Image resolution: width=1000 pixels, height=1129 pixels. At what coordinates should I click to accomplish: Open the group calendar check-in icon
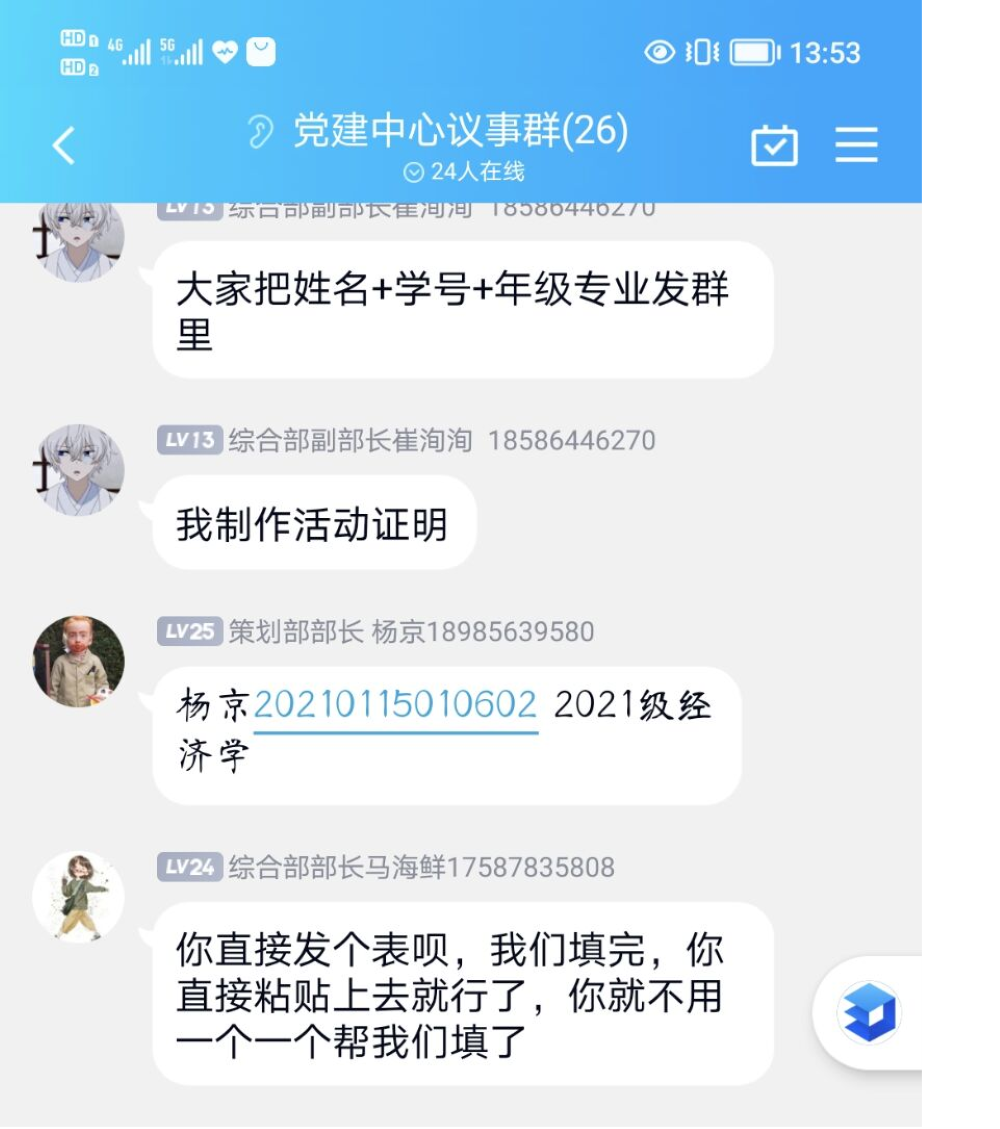pos(774,146)
